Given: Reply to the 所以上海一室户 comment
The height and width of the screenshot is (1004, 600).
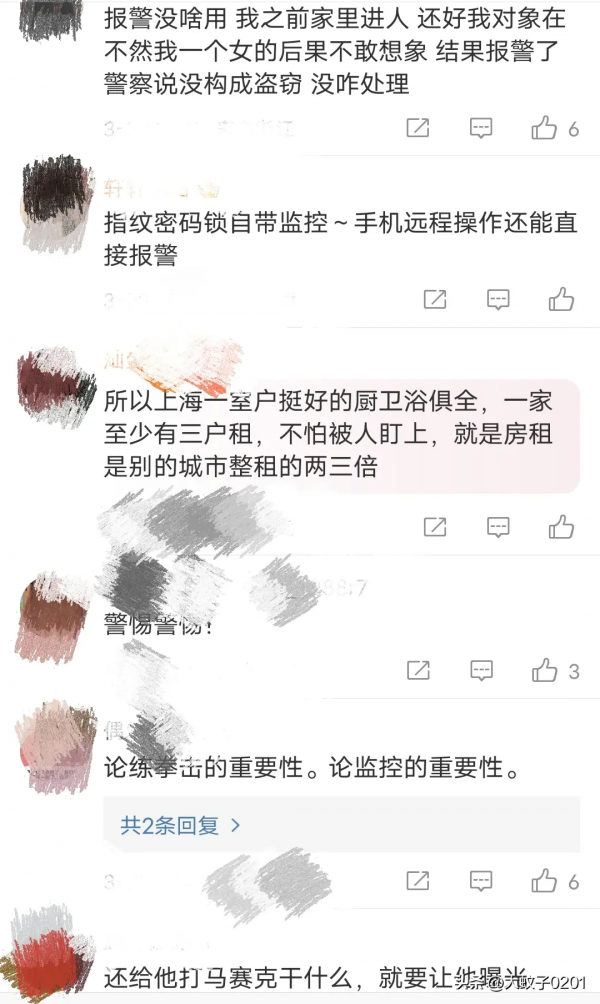Looking at the screenshot, I should (x=498, y=526).
